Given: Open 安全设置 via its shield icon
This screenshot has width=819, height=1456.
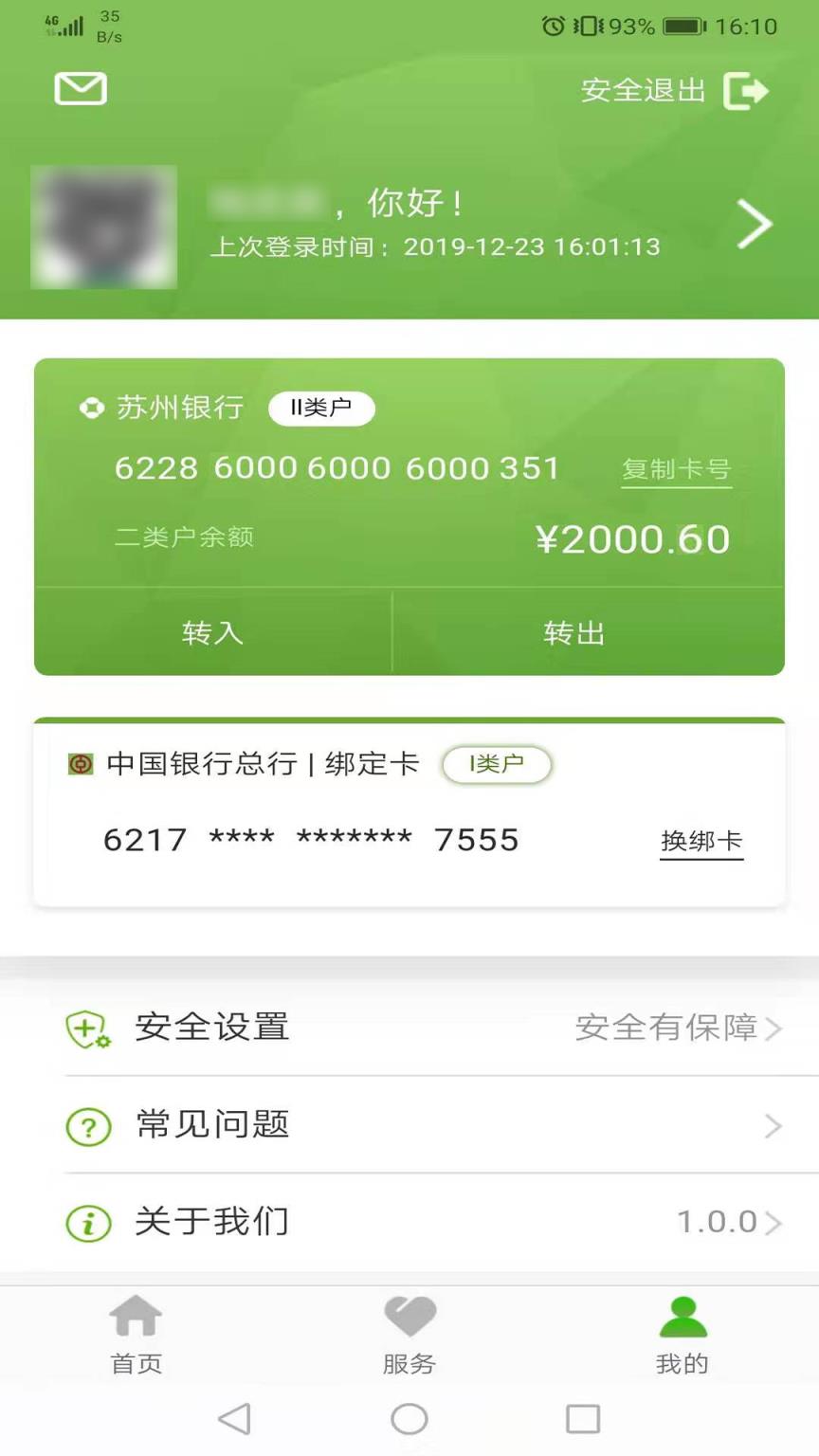Looking at the screenshot, I should tap(87, 1027).
